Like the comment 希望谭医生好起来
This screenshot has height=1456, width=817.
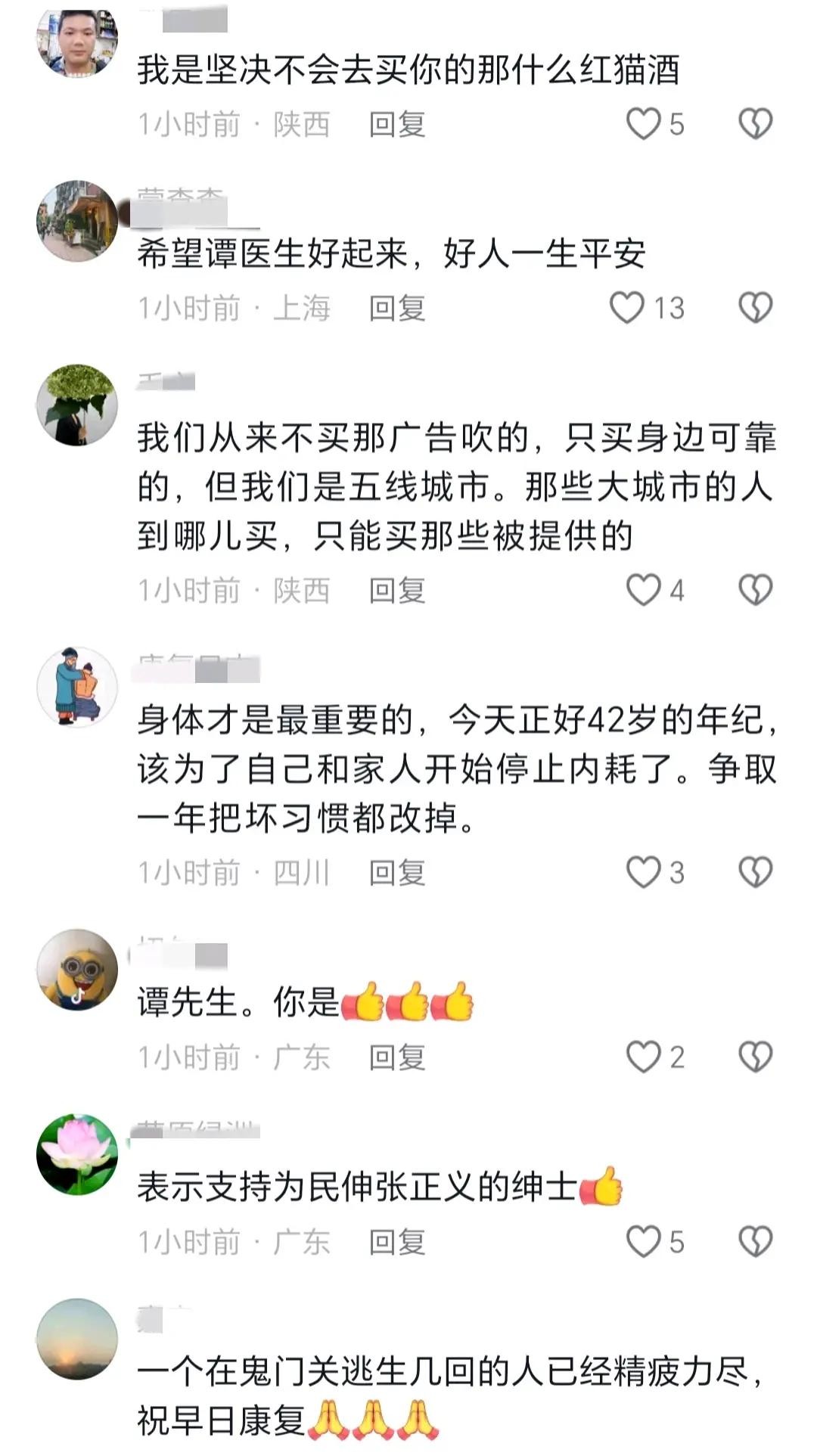pos(627,308)
